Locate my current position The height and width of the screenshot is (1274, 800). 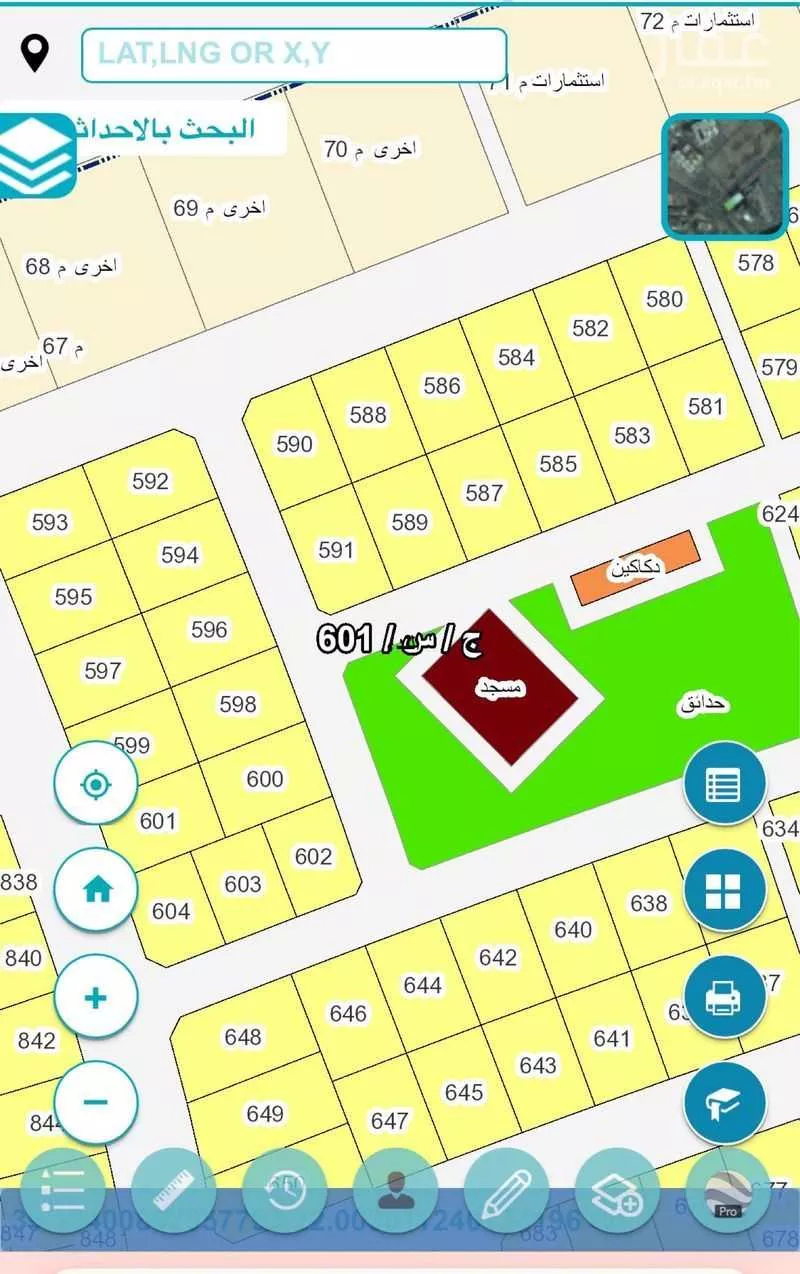tap(96, 785)
